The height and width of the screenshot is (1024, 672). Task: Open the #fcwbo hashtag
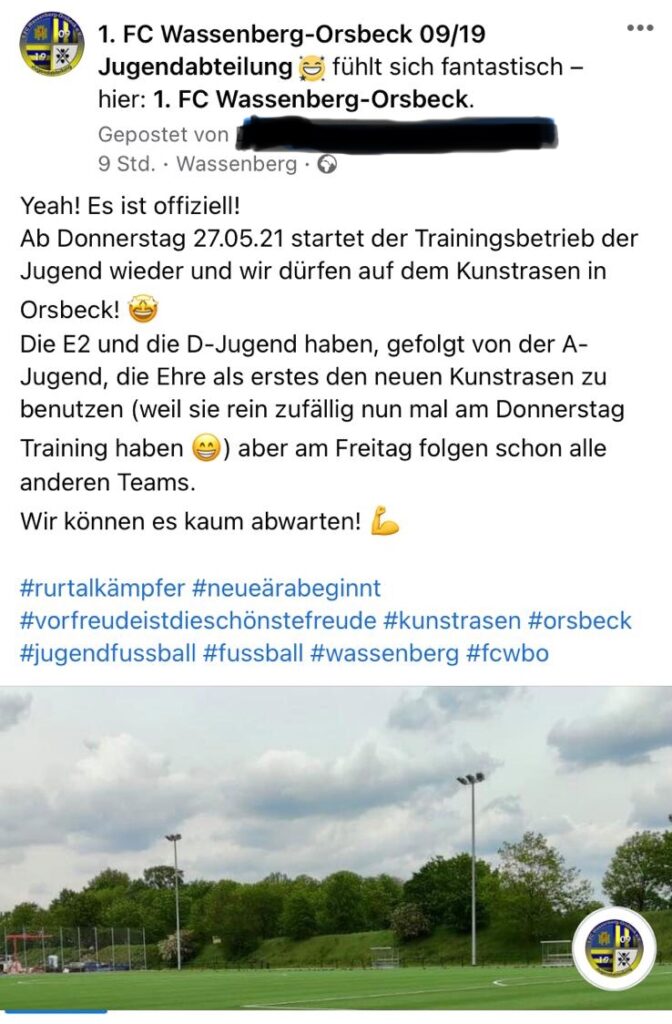click(507, 654)
